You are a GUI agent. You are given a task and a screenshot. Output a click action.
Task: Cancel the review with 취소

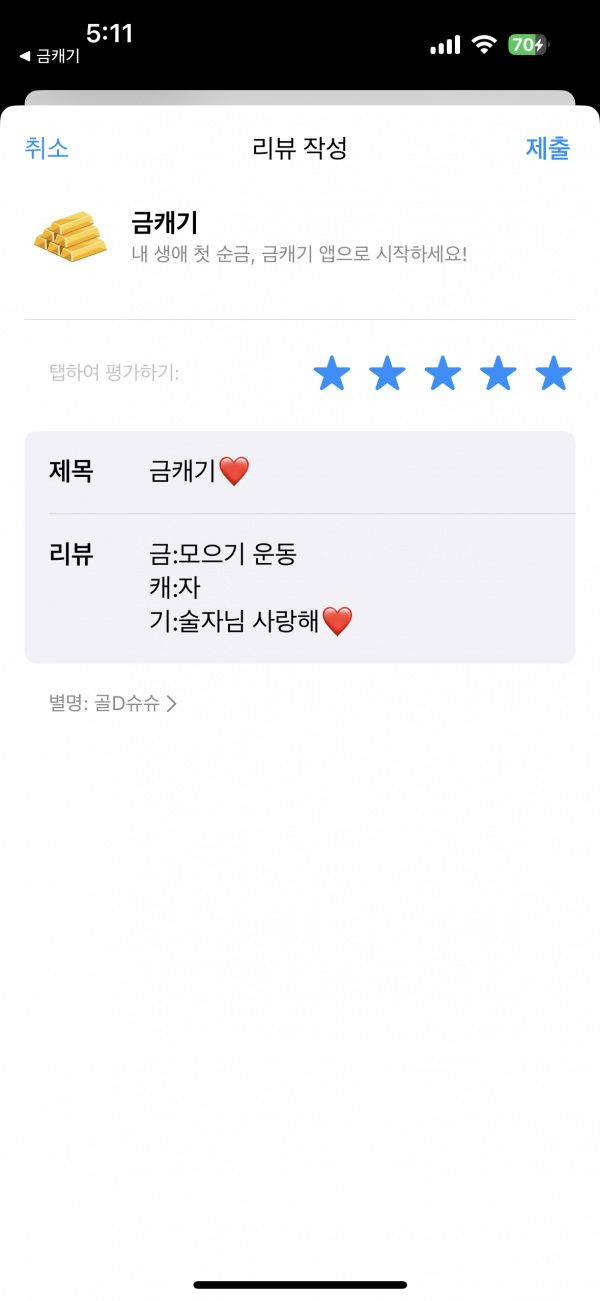tap(46, 148)
